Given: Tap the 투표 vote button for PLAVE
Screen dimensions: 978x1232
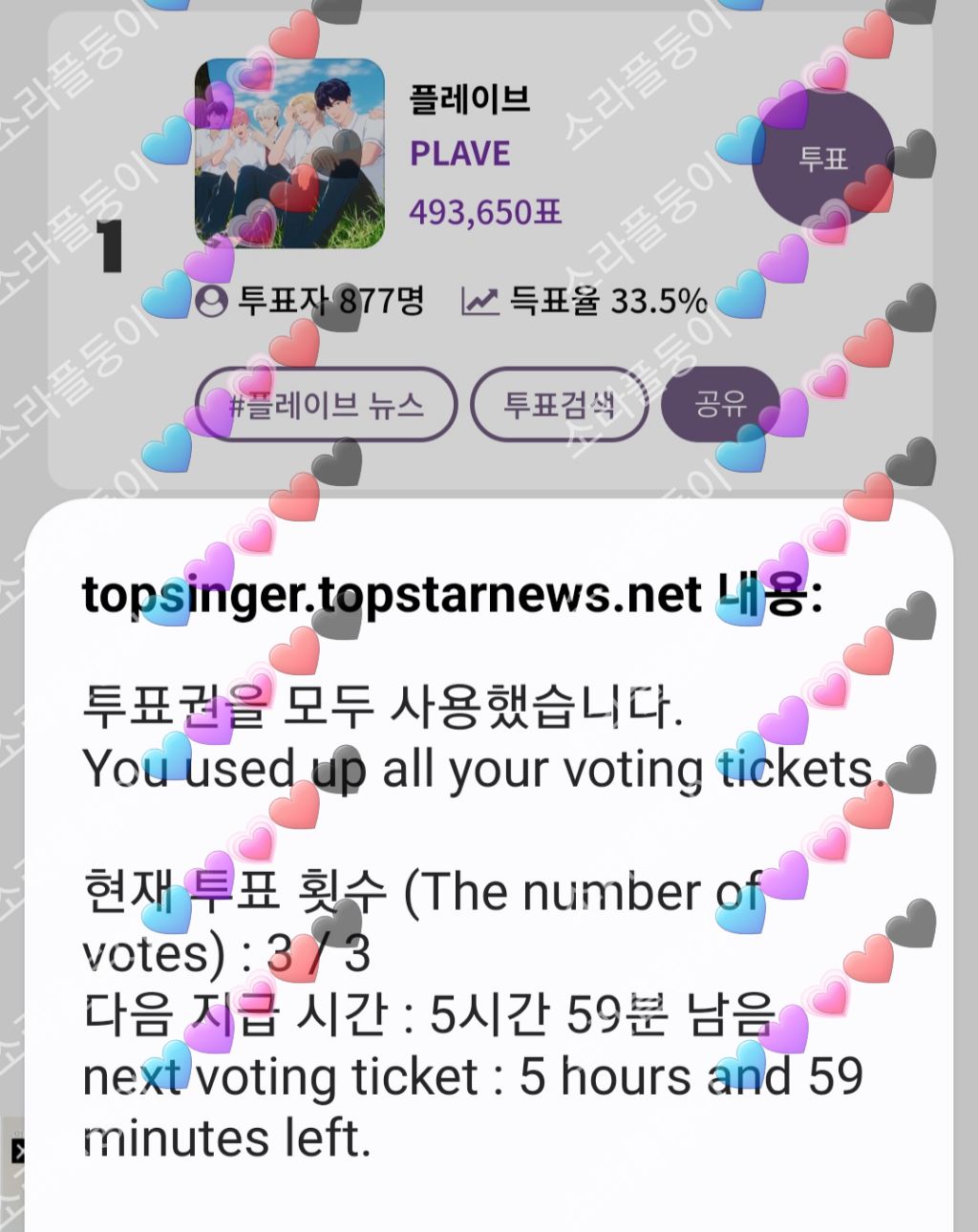Looking at the screenshot, I should [x=822, y=159].
